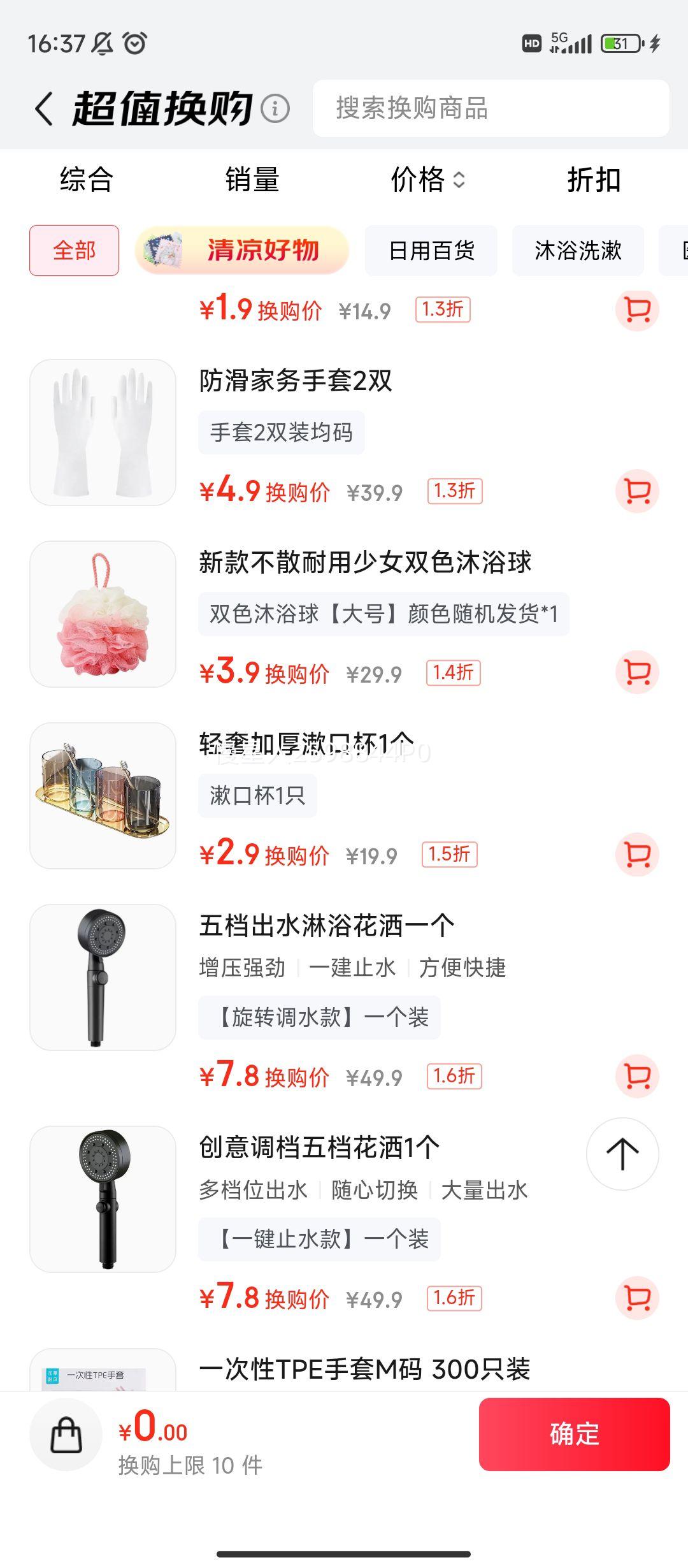Add 防滑家务手套2双 to cart

click(x=637, y=491)
